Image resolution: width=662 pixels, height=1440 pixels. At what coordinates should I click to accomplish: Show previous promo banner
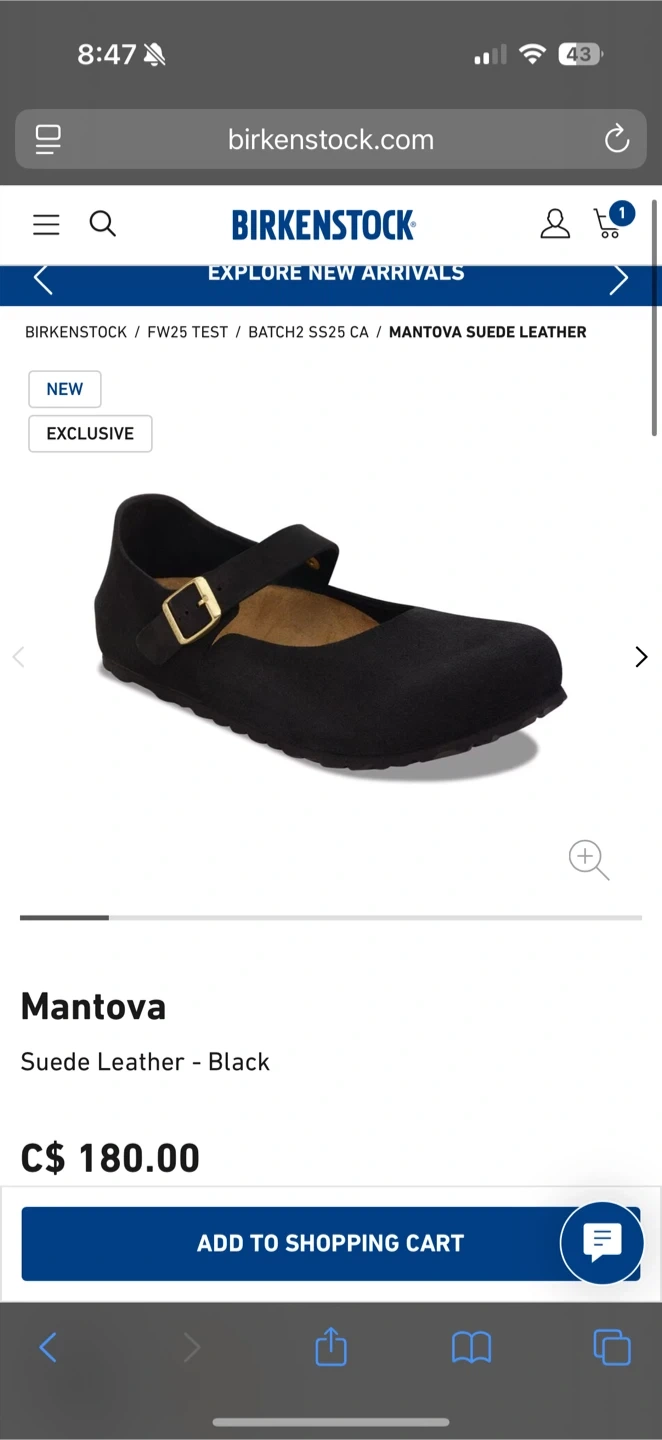(42, 280)
